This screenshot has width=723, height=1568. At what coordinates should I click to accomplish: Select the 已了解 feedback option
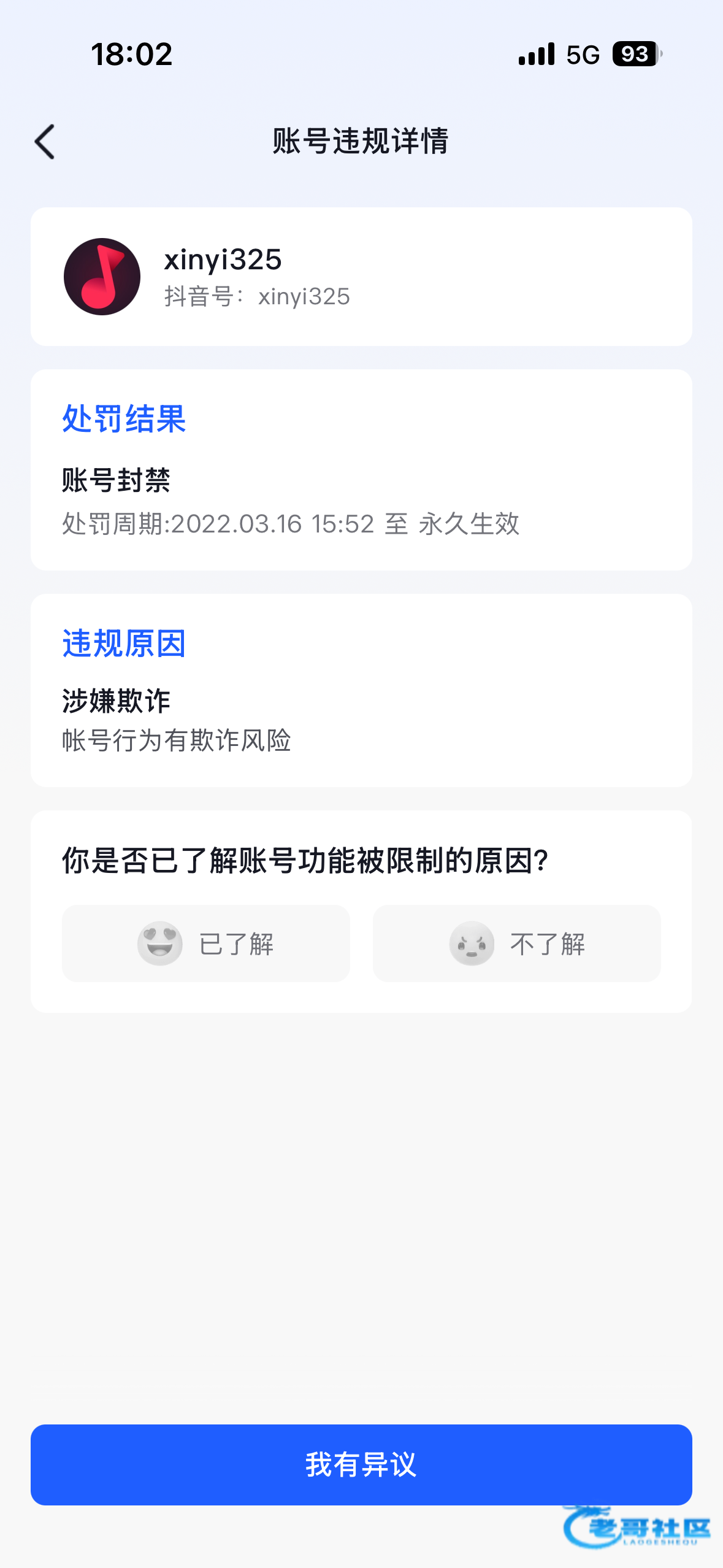(x=206, y=943)
